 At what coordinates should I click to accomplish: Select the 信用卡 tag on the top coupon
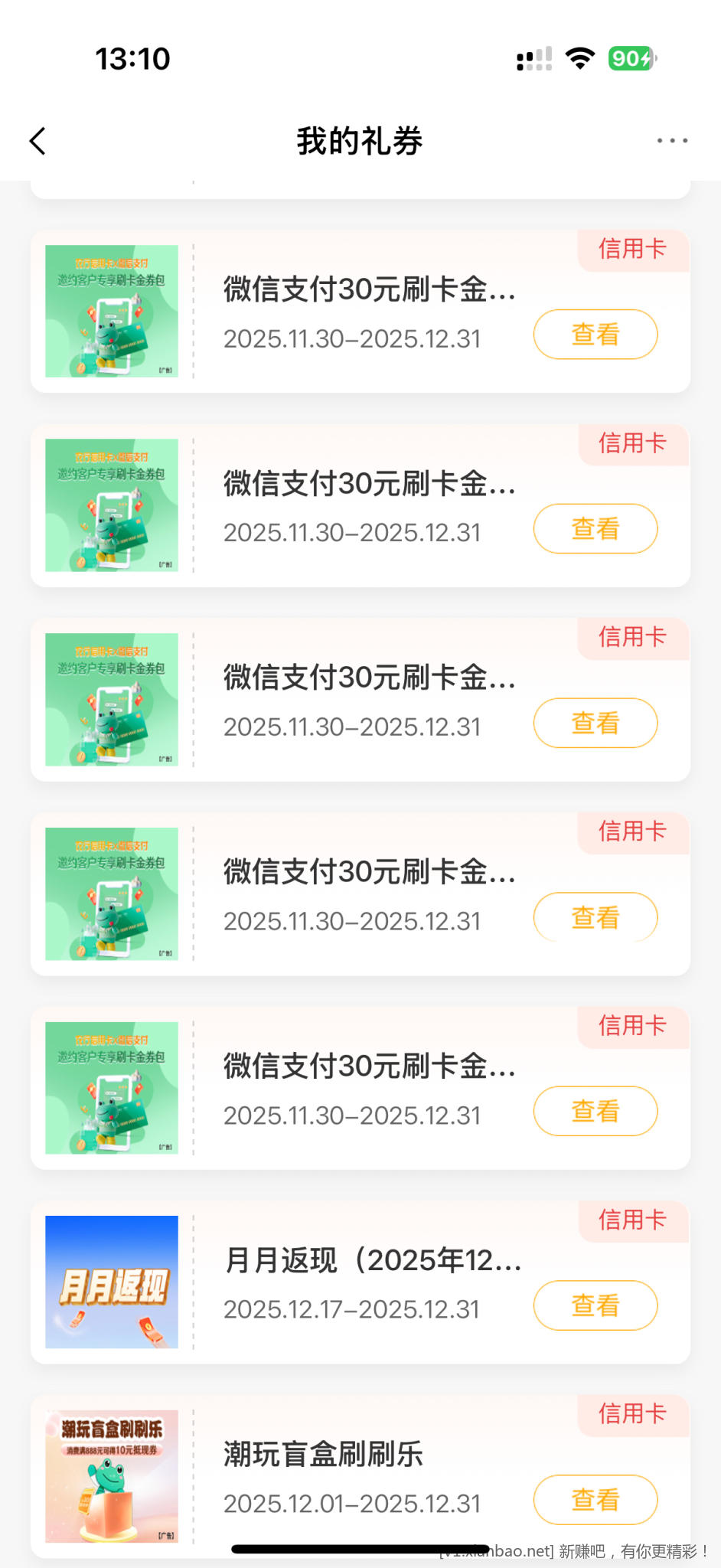coord(631,250)
